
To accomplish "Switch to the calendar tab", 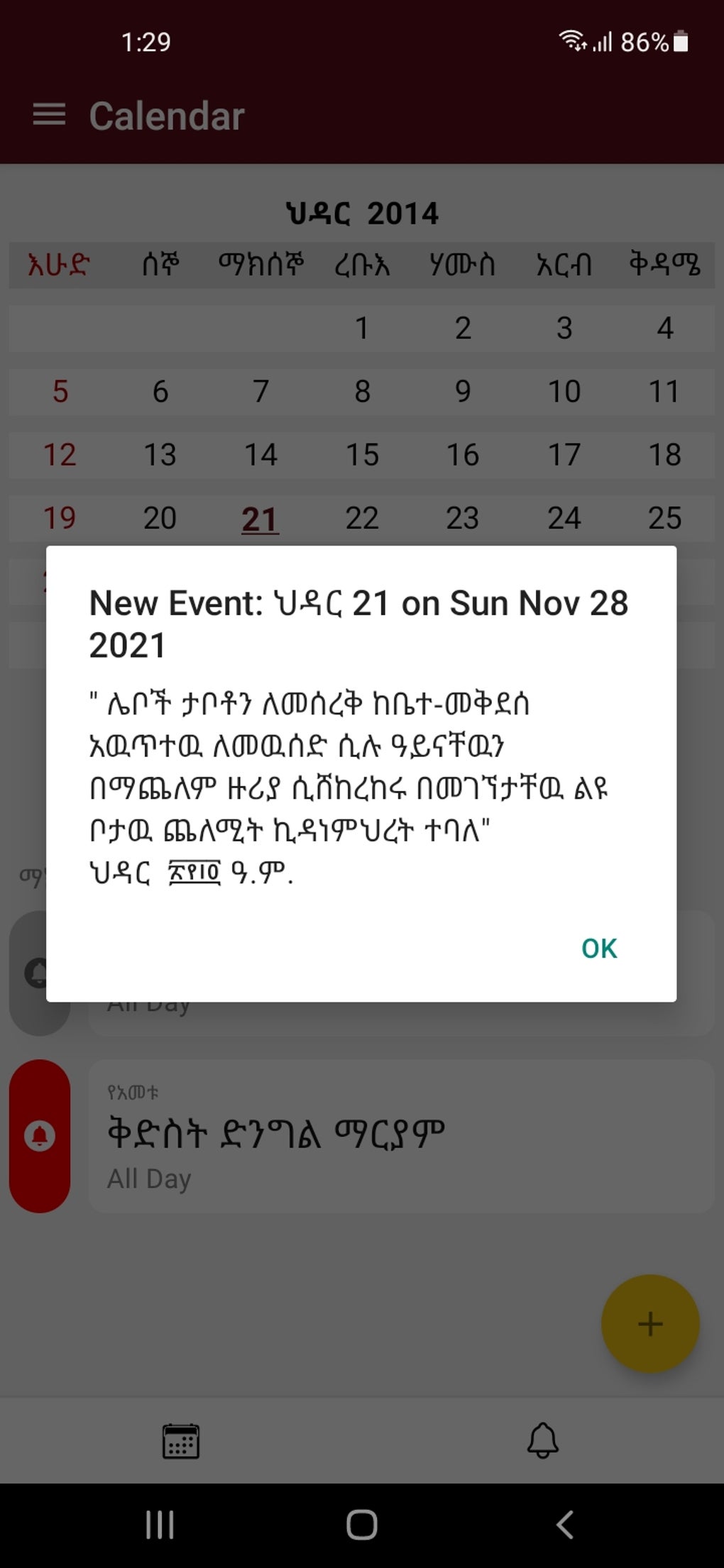I will coord(181,1441).
